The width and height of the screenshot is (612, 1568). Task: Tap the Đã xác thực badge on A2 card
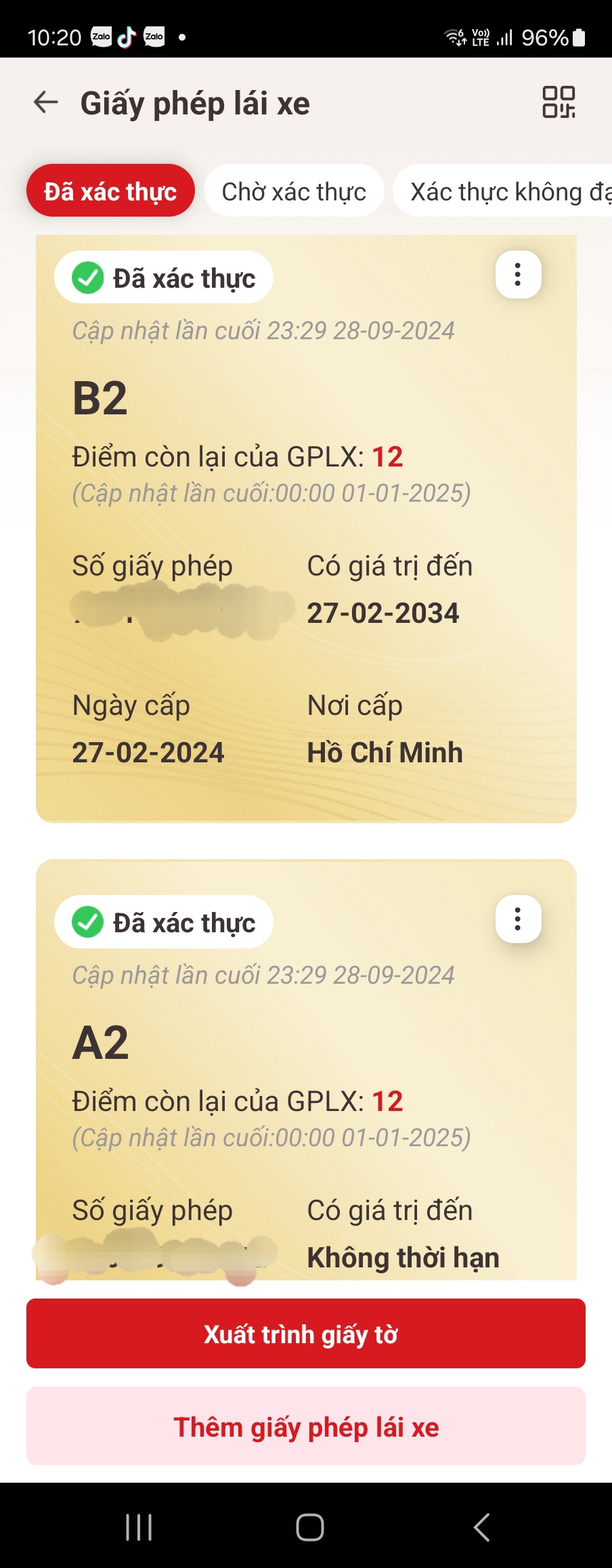(163, 921)
